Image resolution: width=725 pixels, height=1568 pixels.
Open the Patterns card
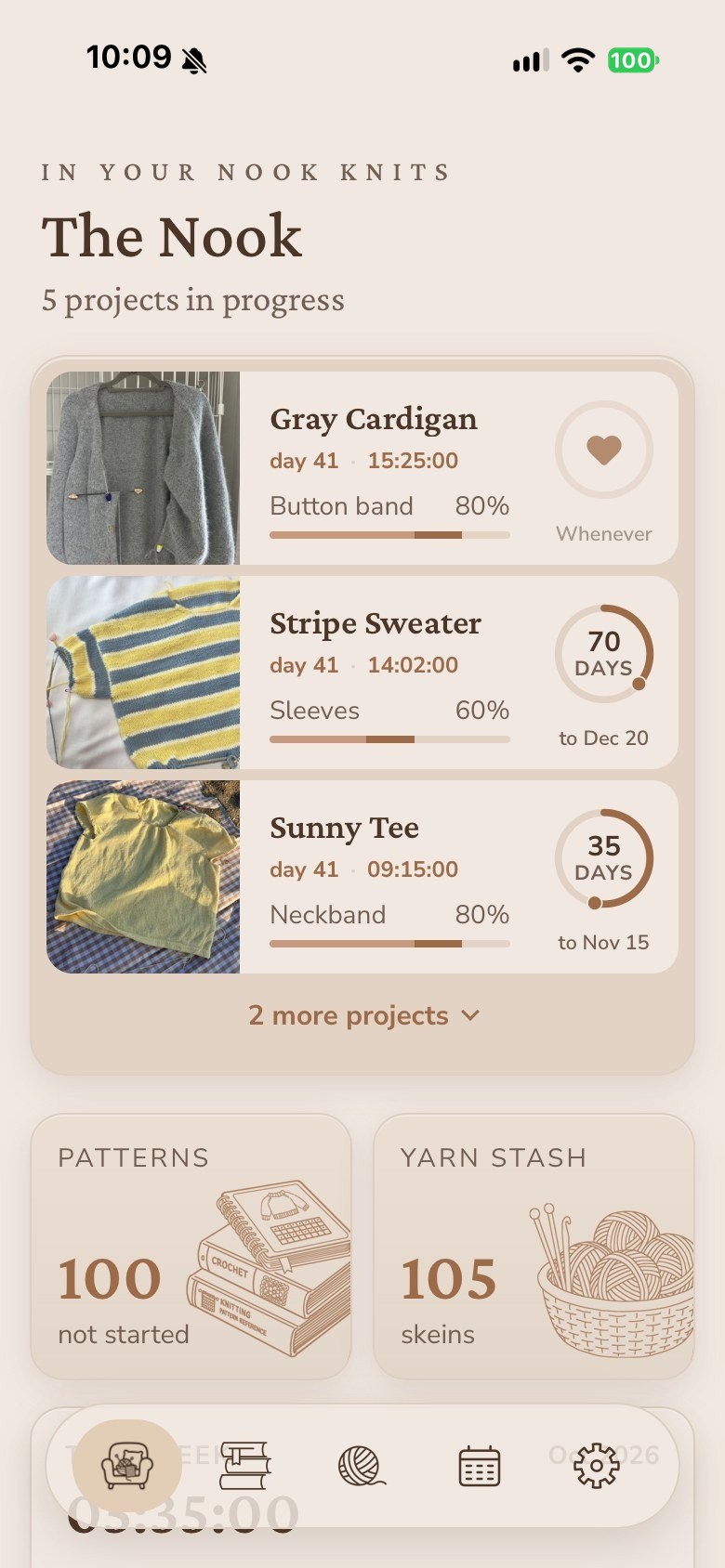(191, 1247)
